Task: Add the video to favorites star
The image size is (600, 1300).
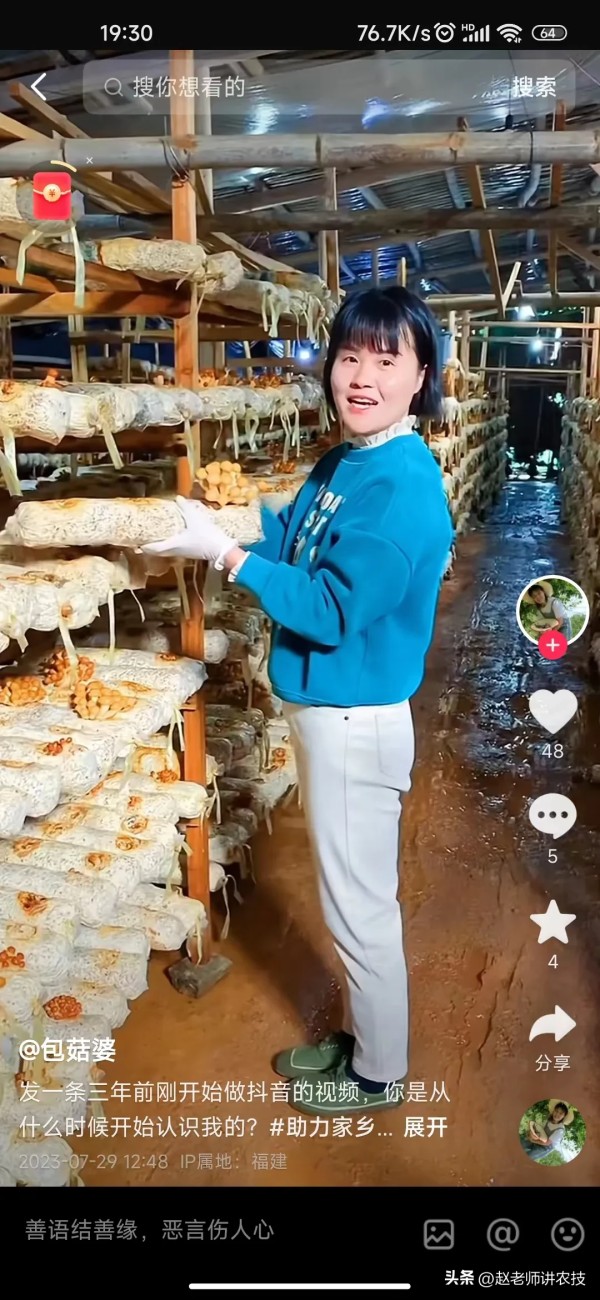Action: [x=552, y=922]
